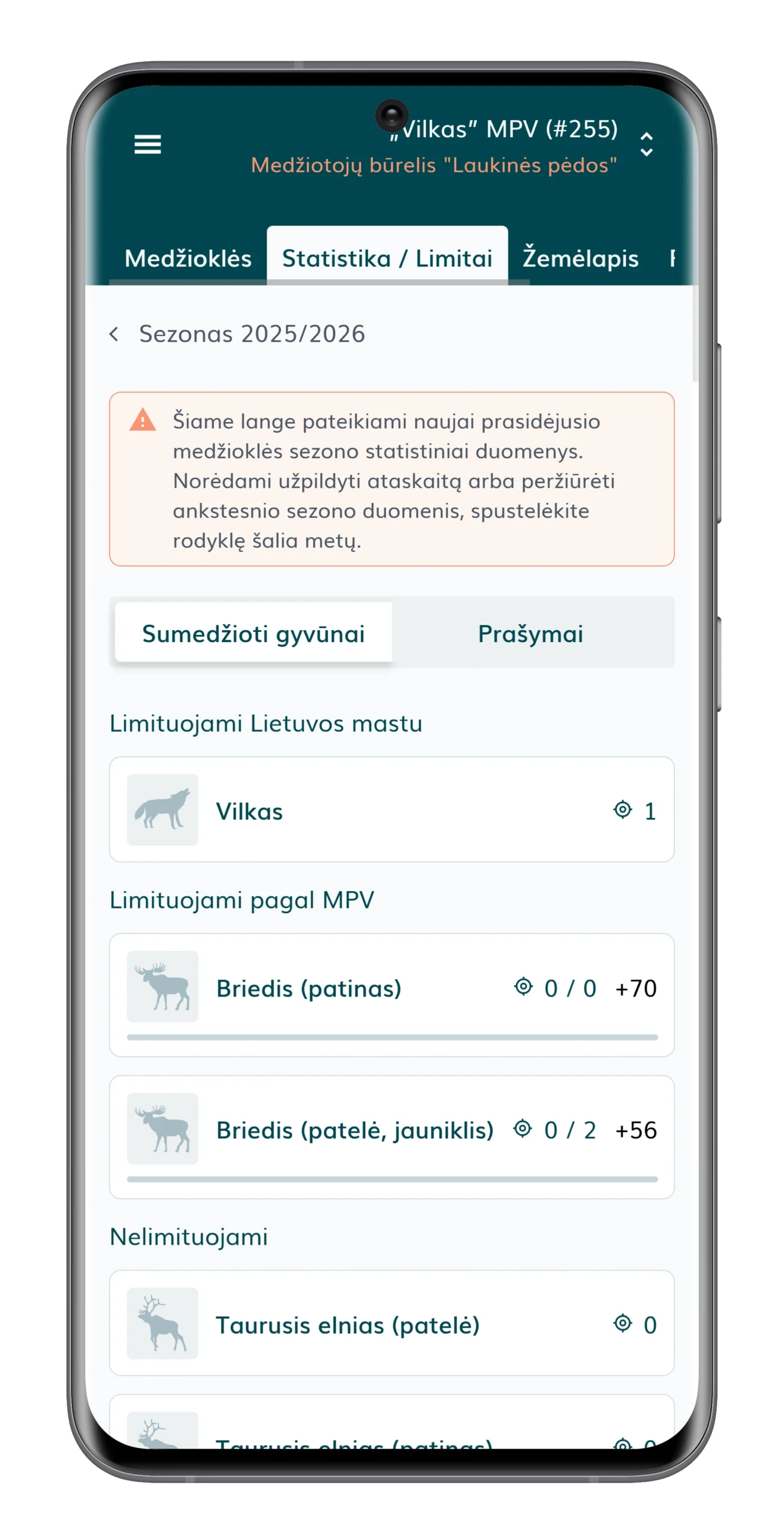
Task: Select the Statistika / Limitai tab
Action: coord(387,257)
